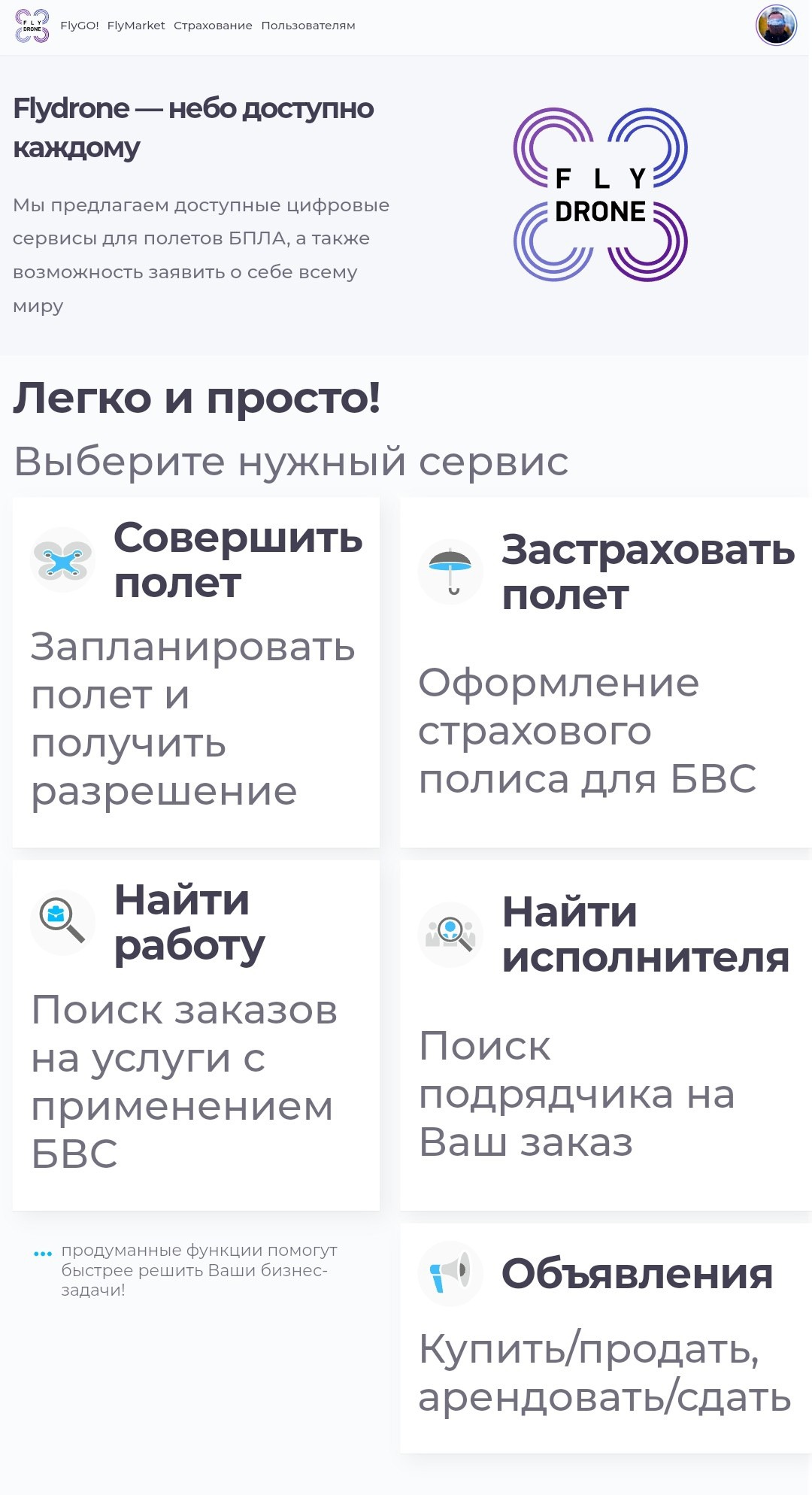This screenshot has height=1495, width=812.
Task: Open FlyMarket in the top navigation
Action: (x=136, y=26)
